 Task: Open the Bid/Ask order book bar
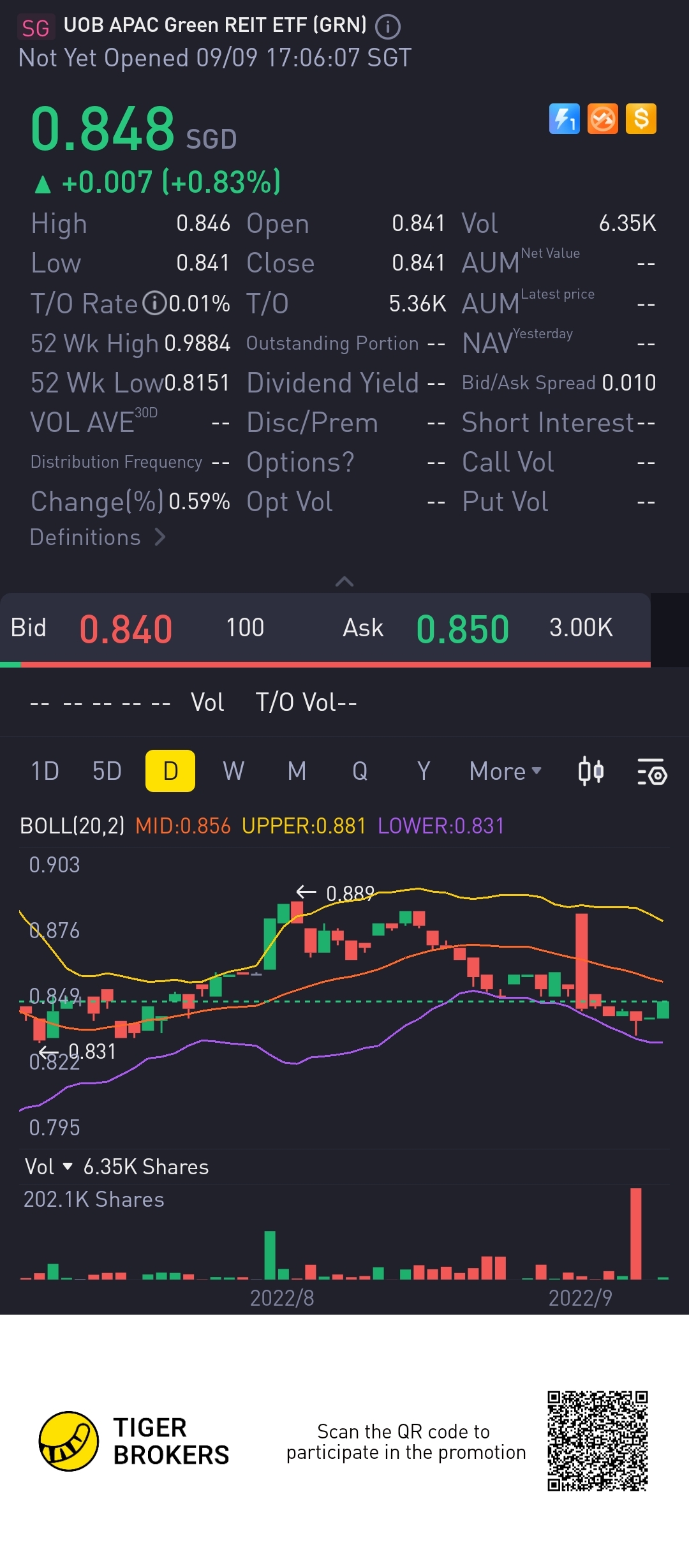(325, 628)
